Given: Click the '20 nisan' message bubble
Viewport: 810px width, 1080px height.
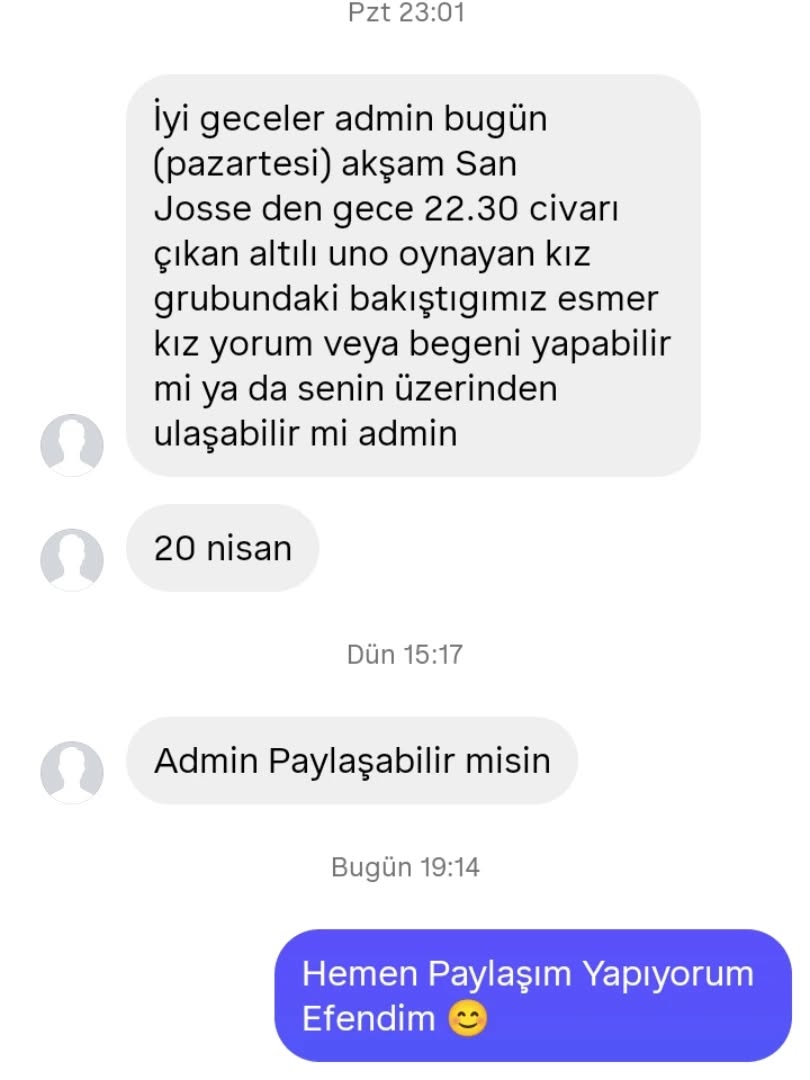Looking at the screenshot, I should coord(222,548).
